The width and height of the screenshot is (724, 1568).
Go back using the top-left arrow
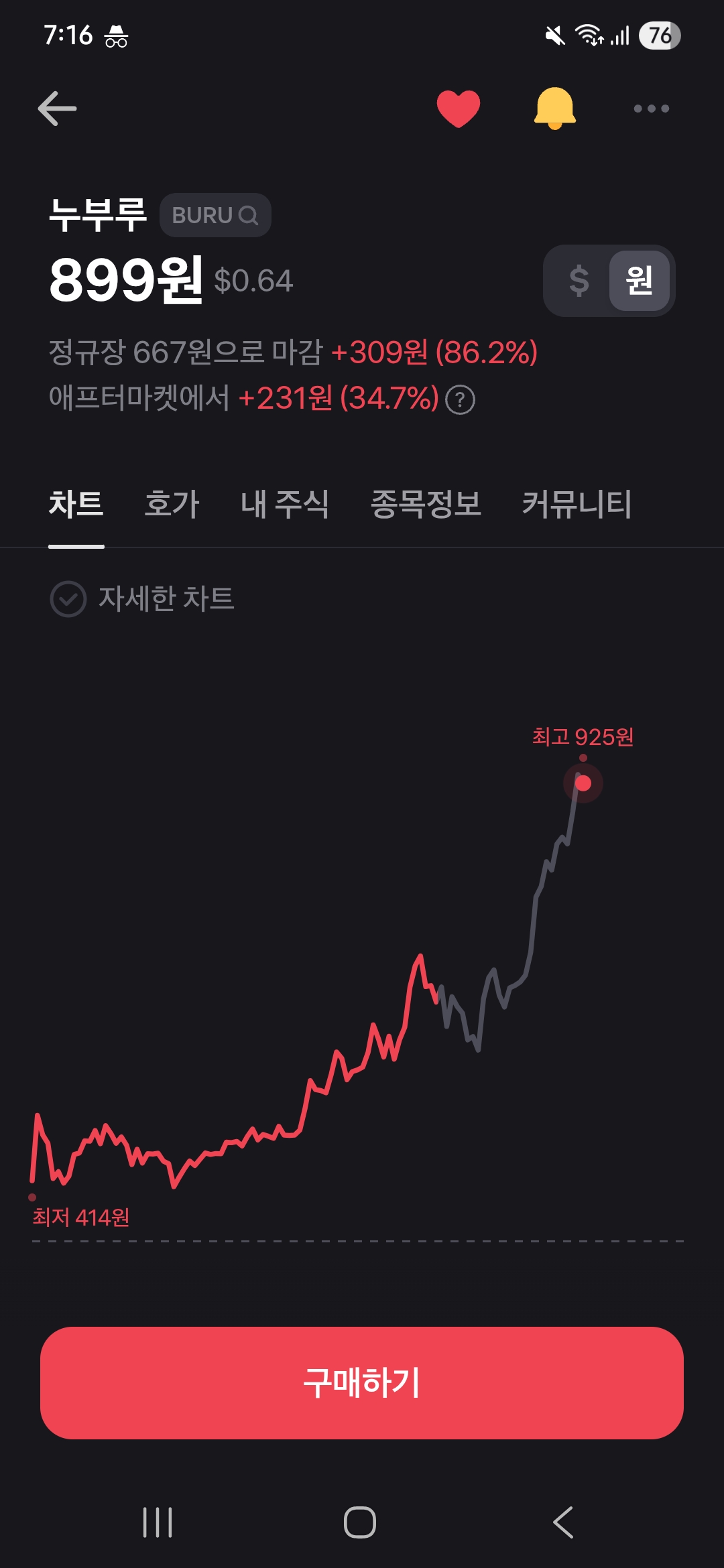pyautogui.click(x=57, y=109)
